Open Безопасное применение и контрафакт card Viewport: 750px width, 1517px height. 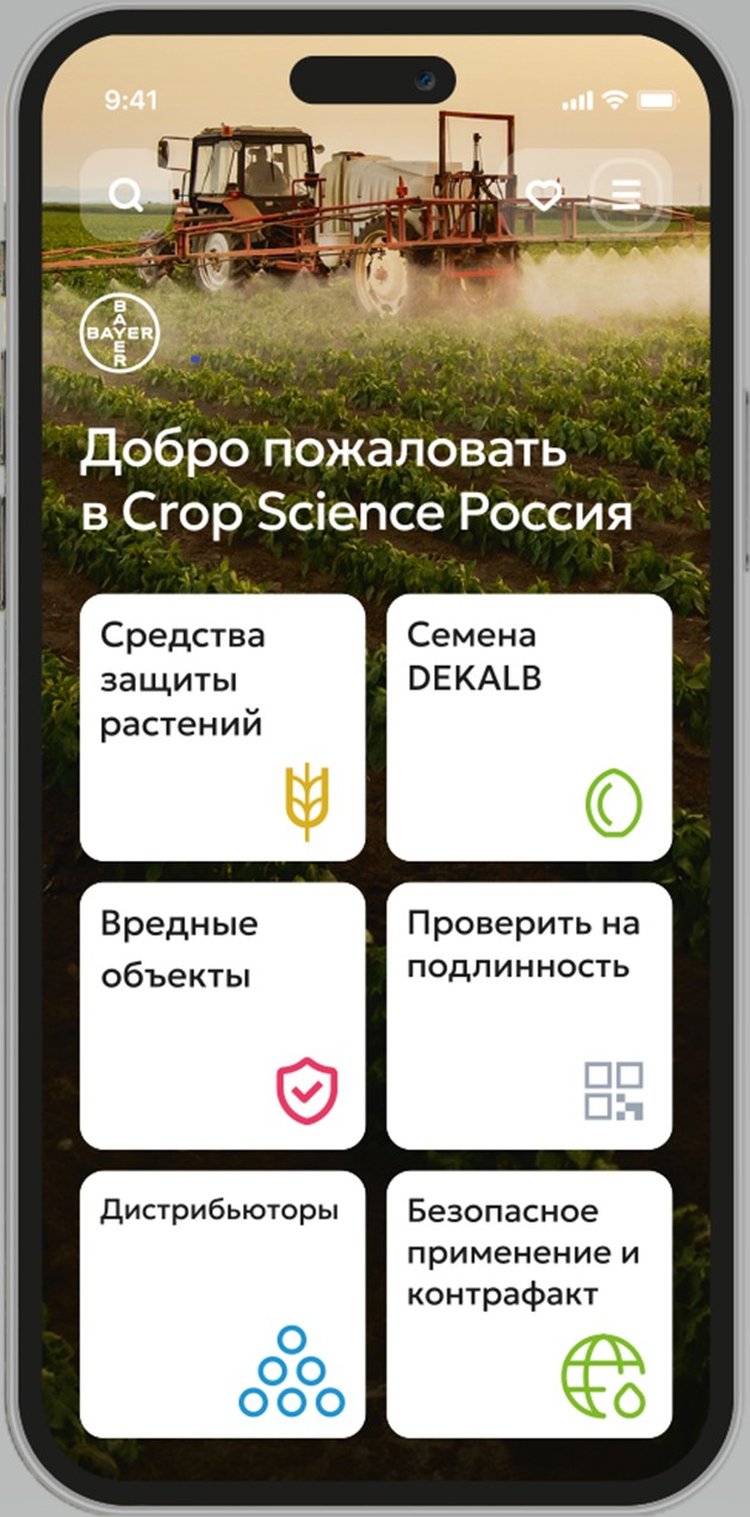529,1304
